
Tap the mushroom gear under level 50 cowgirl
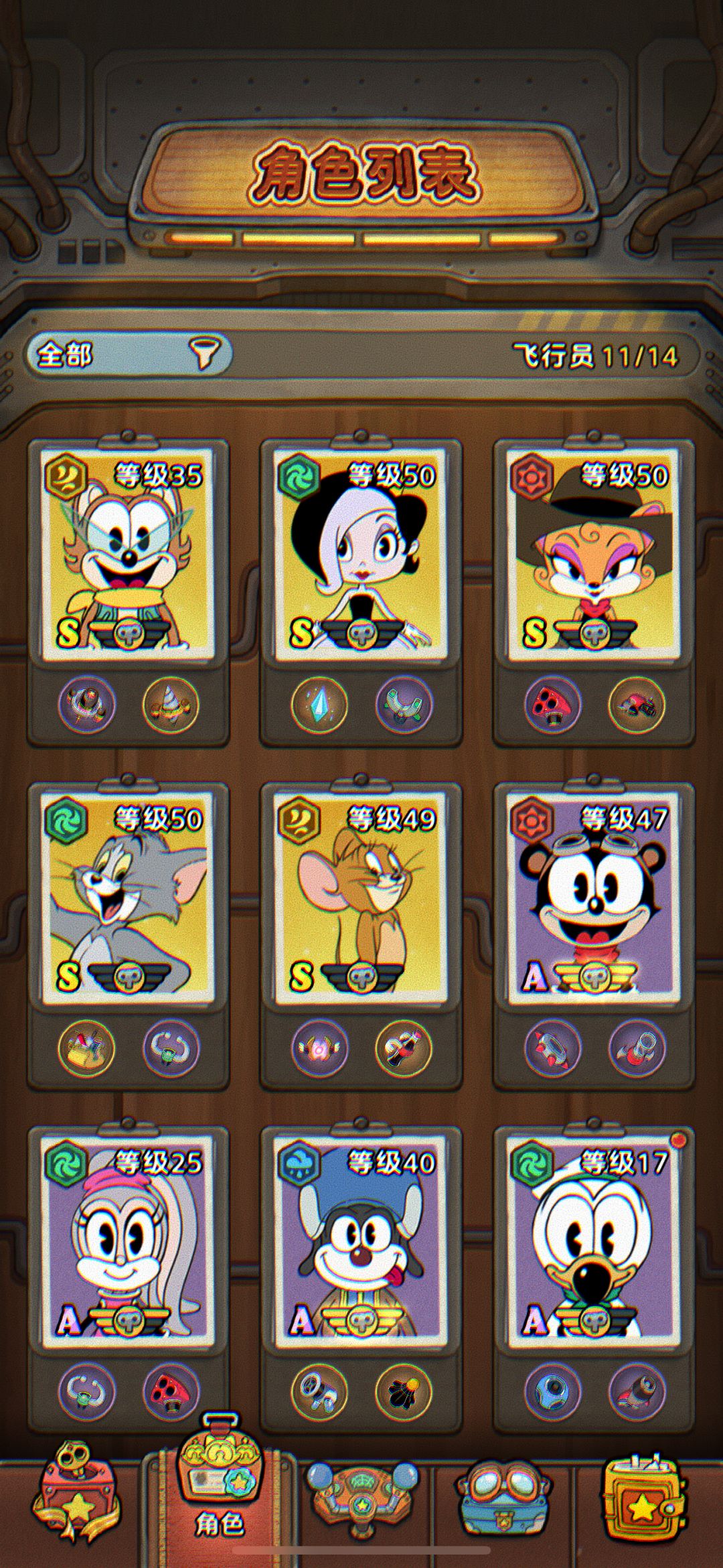coord(552,705)
